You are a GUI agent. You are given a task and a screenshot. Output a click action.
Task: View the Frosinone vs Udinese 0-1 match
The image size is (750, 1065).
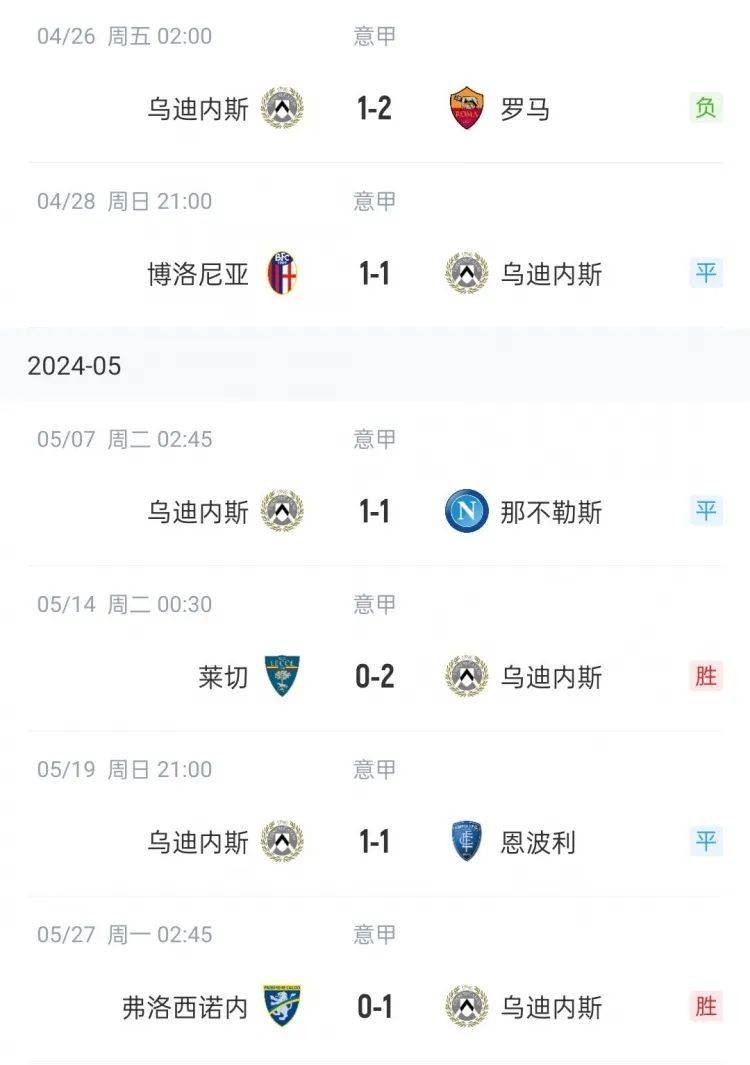tap(374, 1007)
